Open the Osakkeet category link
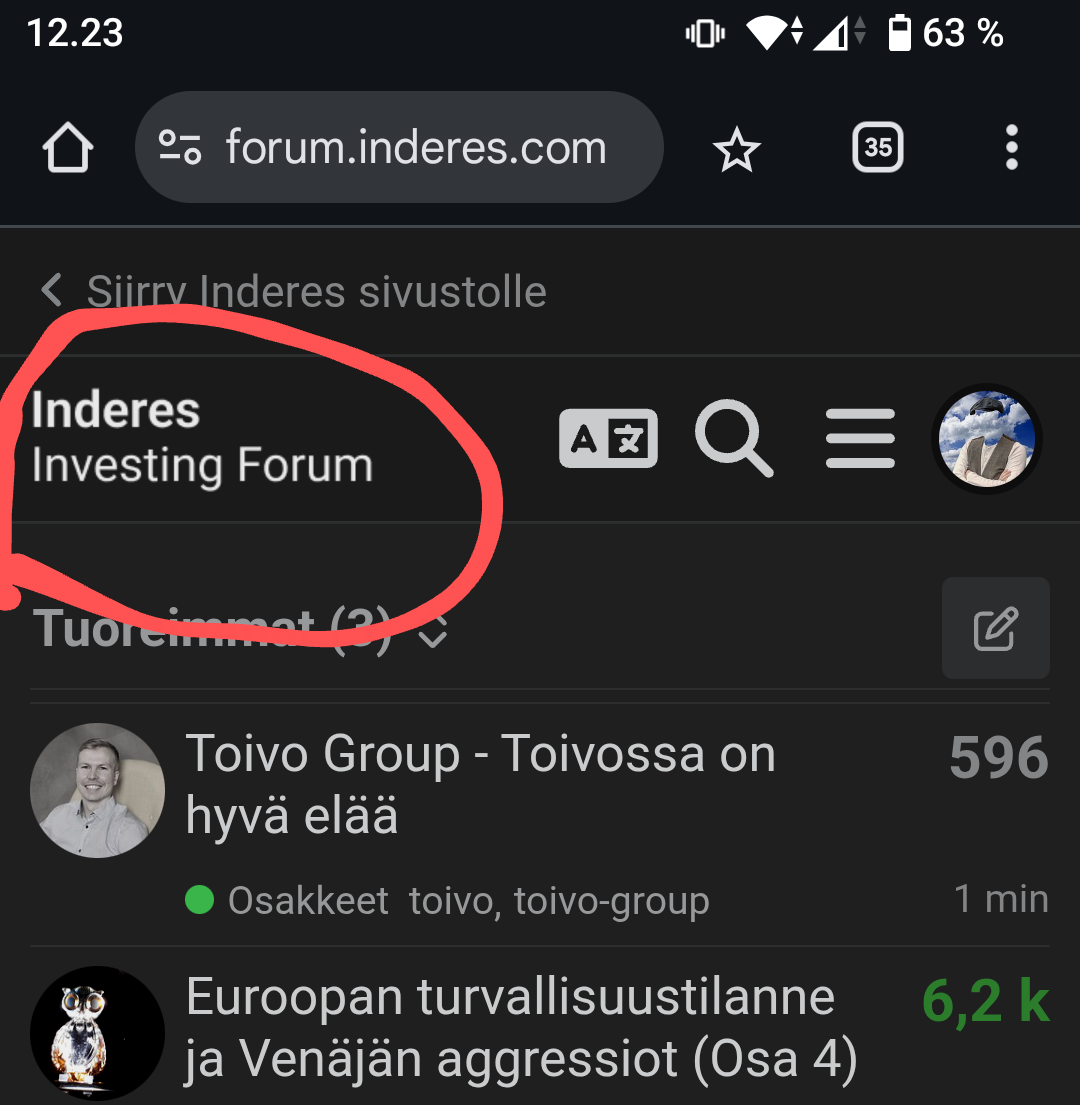Viewport: 1080px width, 1105px height. click(x=307, y=901)
